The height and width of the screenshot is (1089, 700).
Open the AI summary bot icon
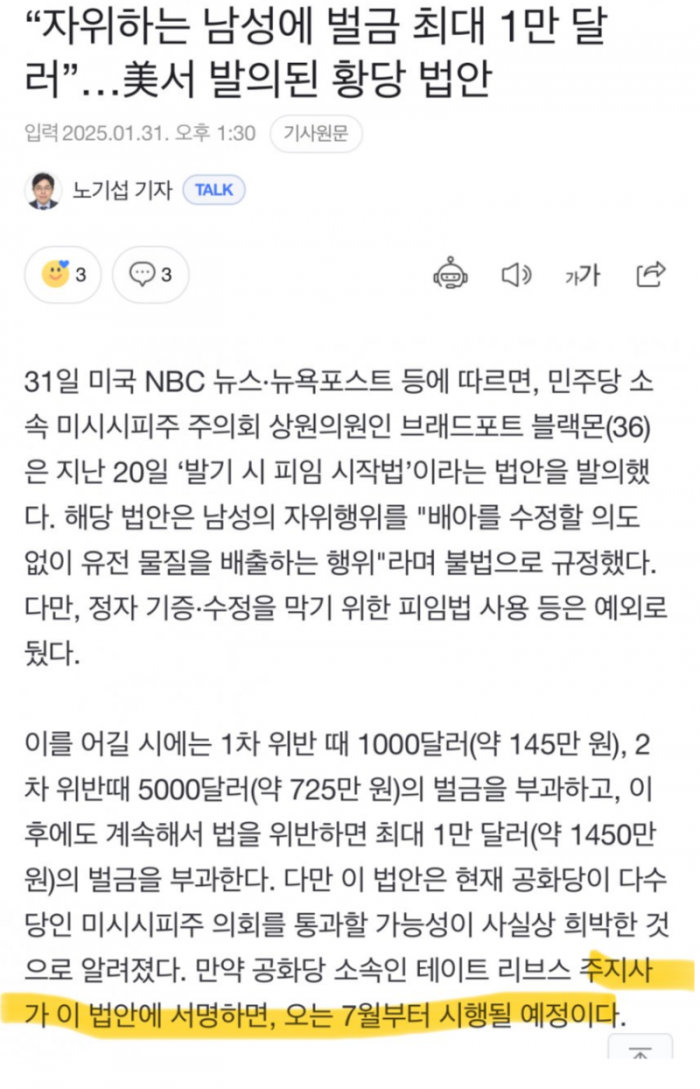pyautogui.click(x=450, y=274)
